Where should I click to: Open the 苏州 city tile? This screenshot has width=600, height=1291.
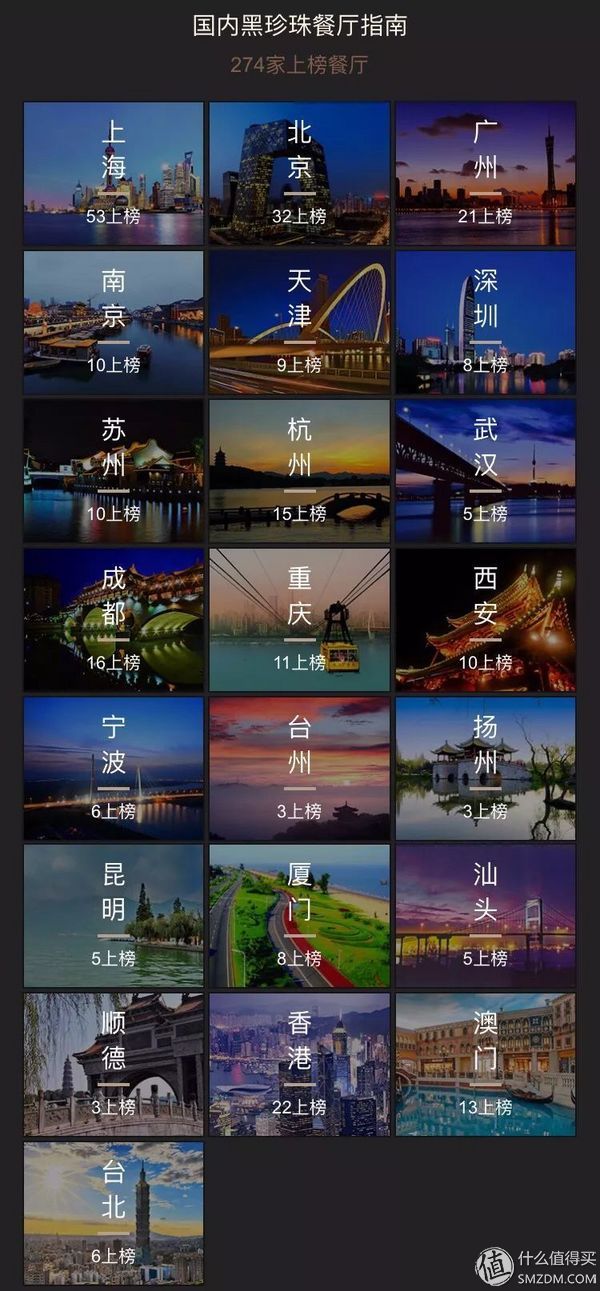point(113,471)
